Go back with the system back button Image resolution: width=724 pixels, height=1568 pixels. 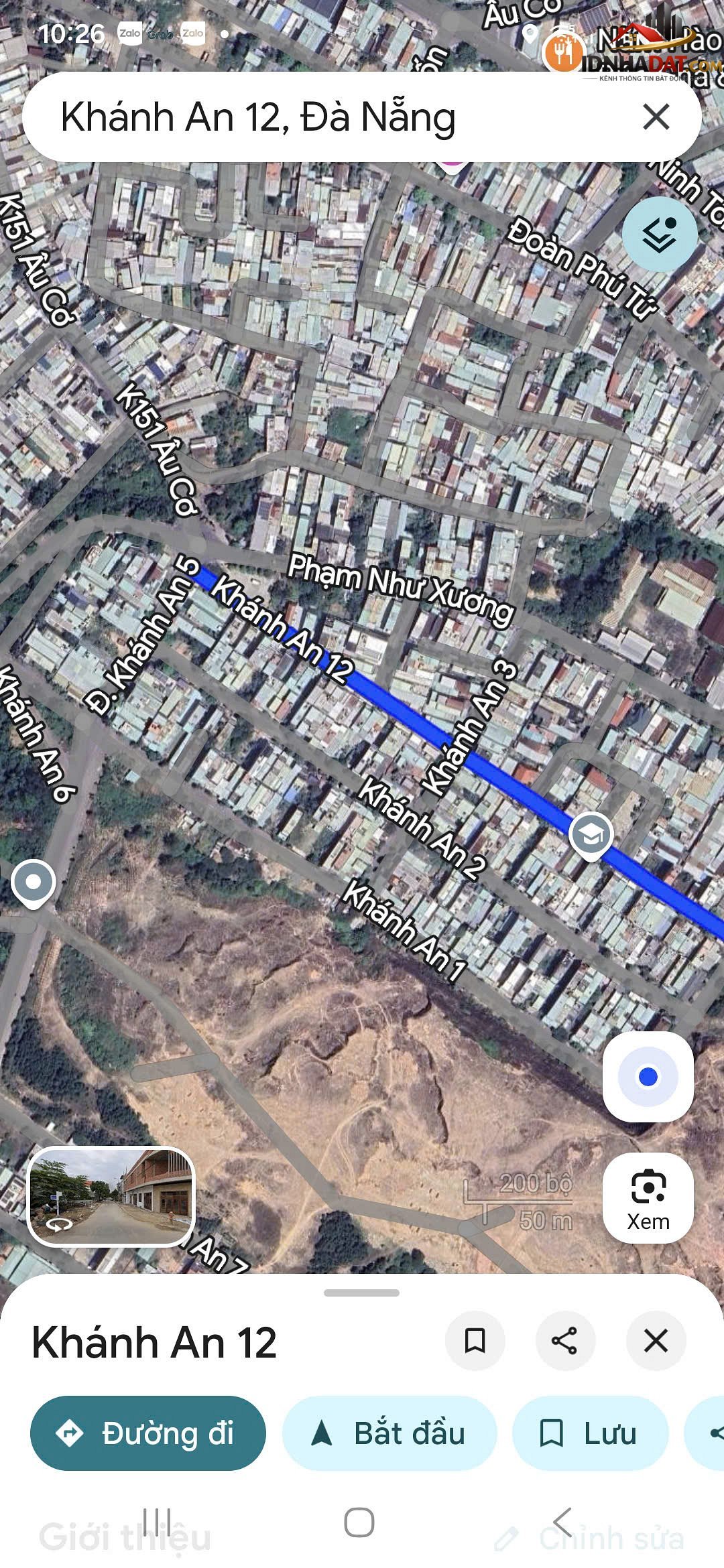tap(563, 1522)
